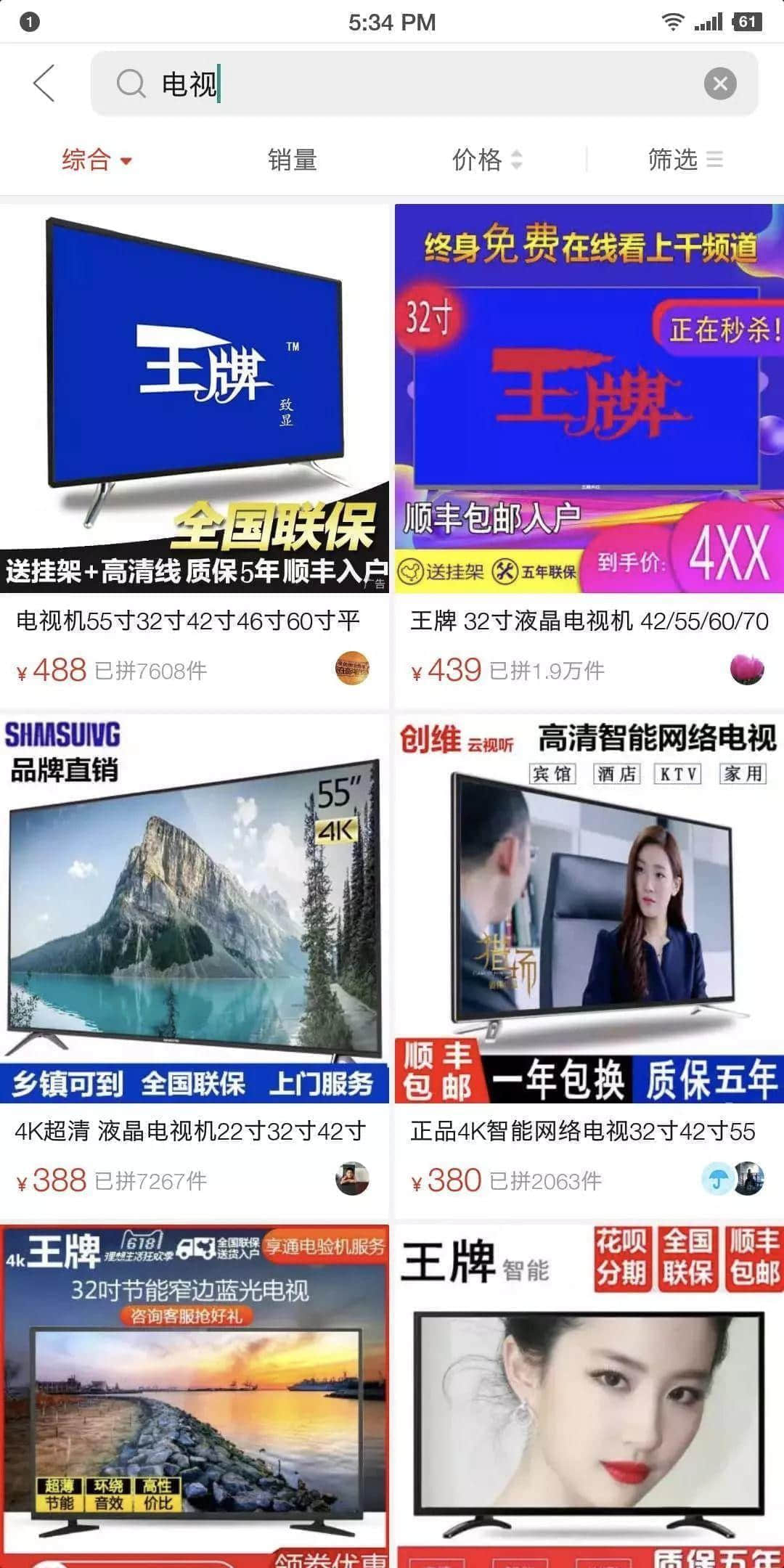This screenshot has width=784, height=1568.
Task: Select the 综合 tab
Action: point(87,160)
